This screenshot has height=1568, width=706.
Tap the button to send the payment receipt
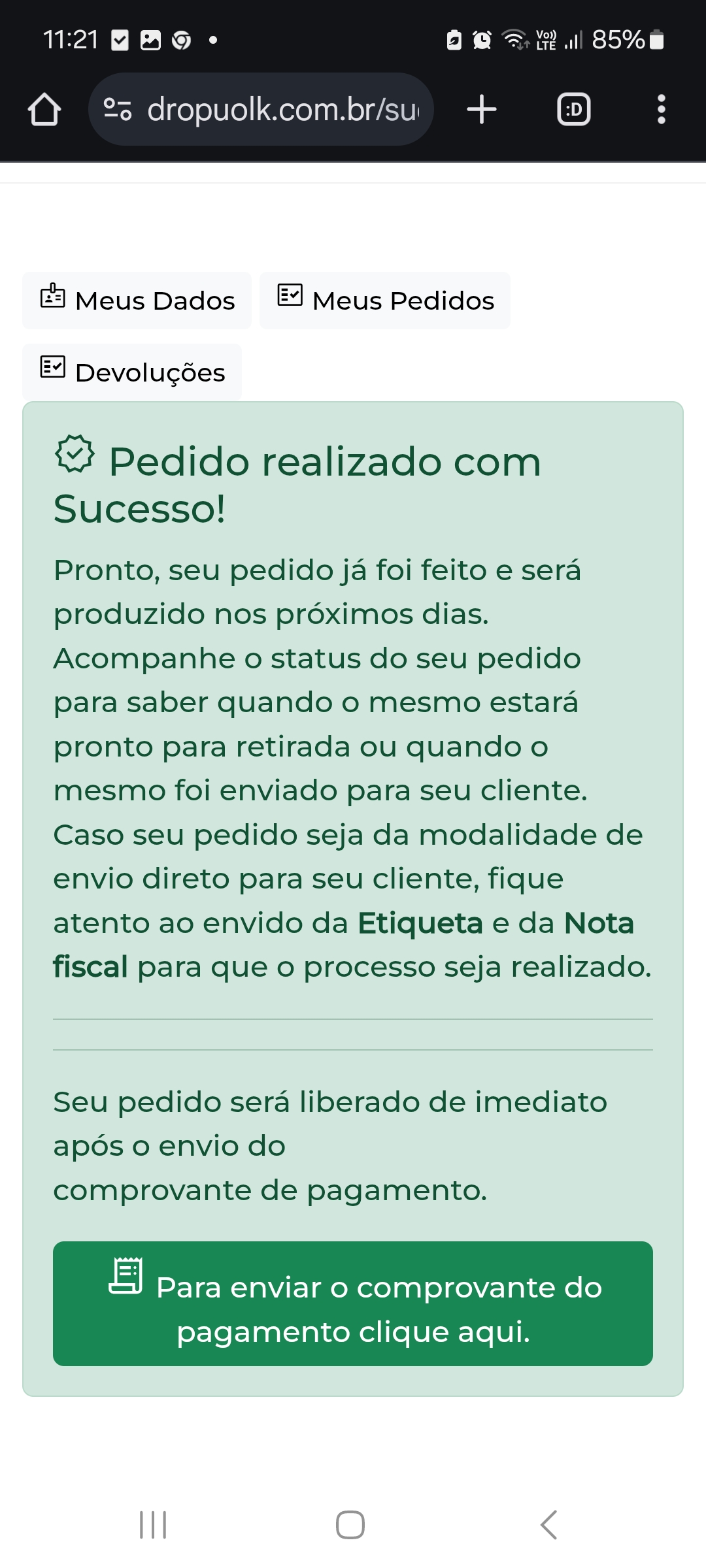point(353,1303)
